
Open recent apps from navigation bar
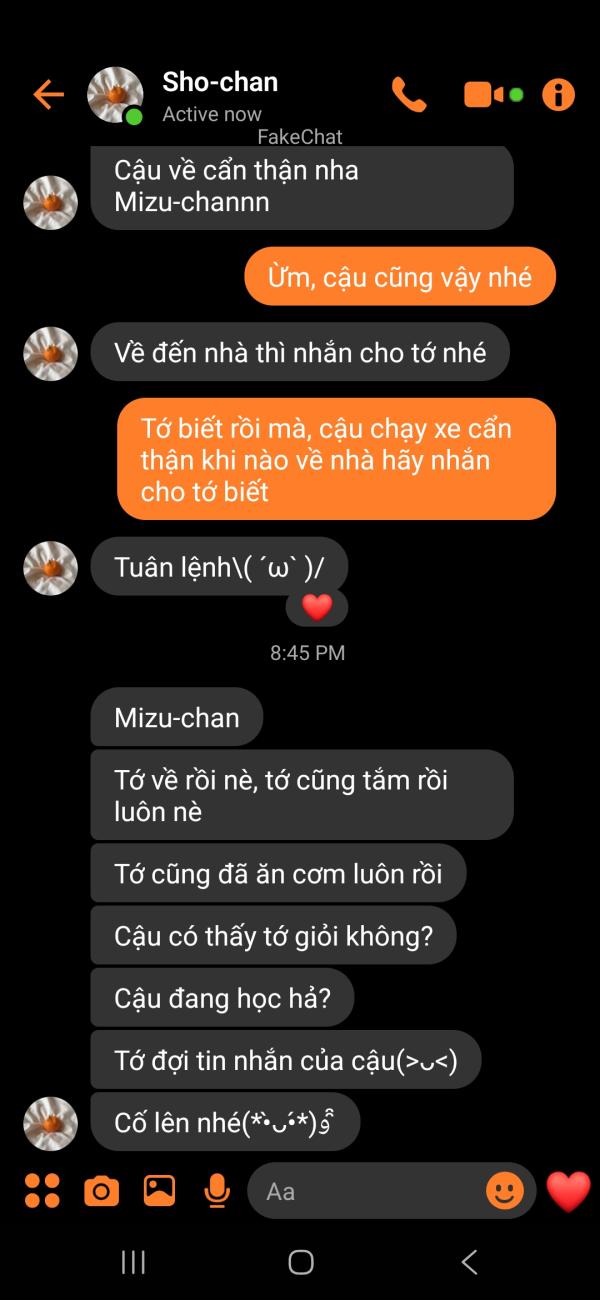coord(133,1262)
